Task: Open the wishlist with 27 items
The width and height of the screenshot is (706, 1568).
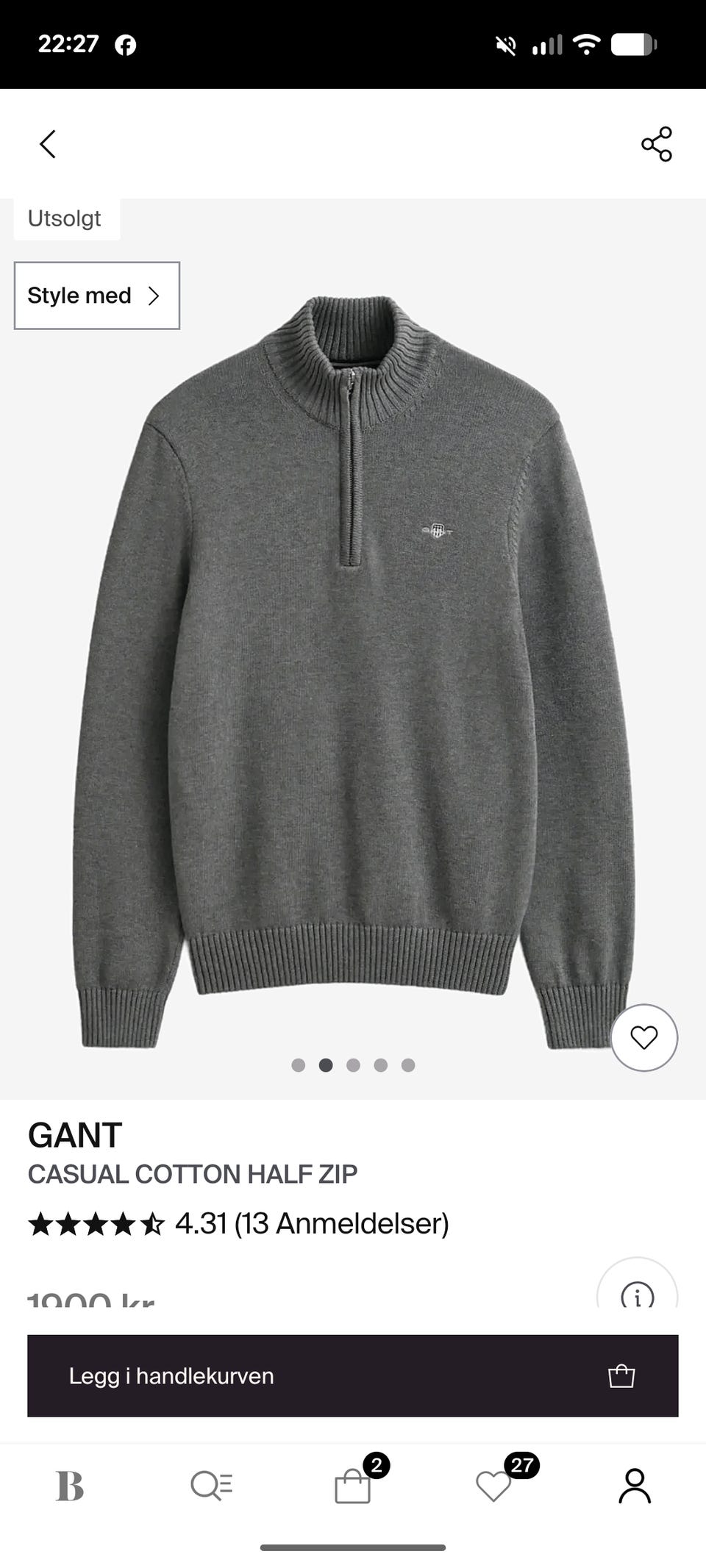Action: pos(494,1485)
